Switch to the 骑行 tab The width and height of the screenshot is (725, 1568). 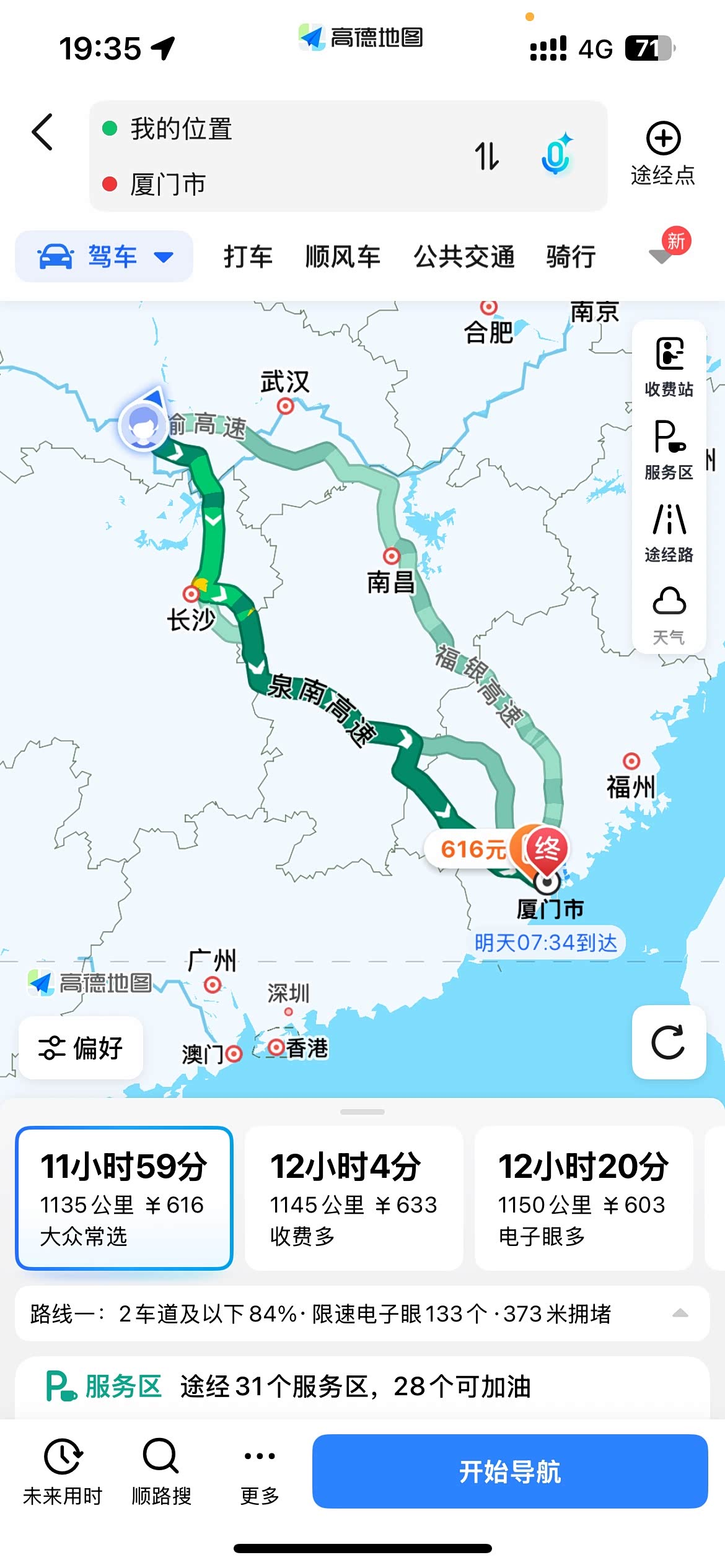tap(571, 256)
